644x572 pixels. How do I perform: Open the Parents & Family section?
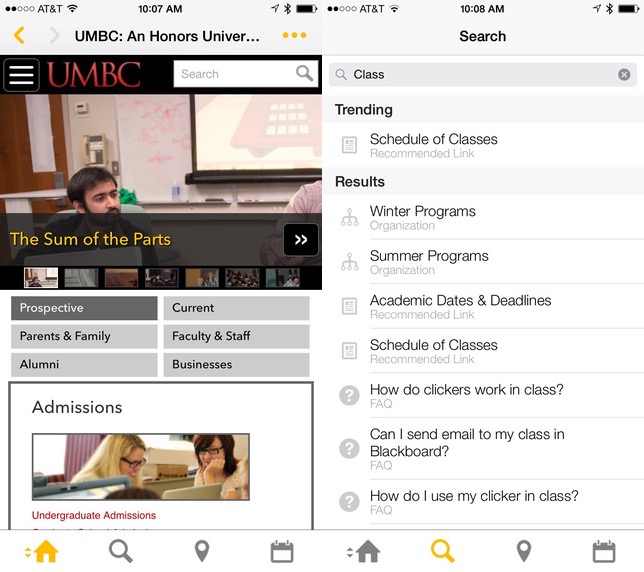84,336
